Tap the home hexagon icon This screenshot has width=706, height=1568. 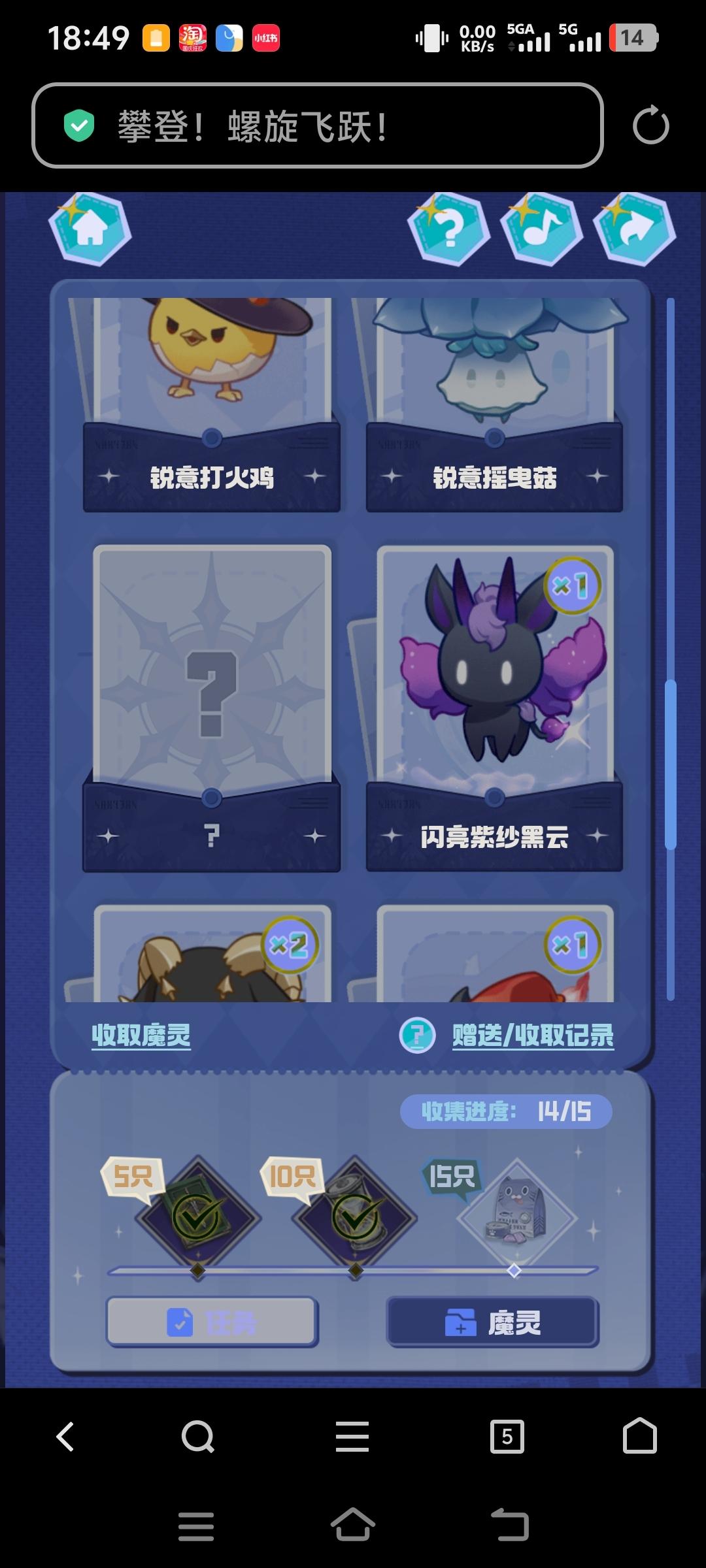90,229
